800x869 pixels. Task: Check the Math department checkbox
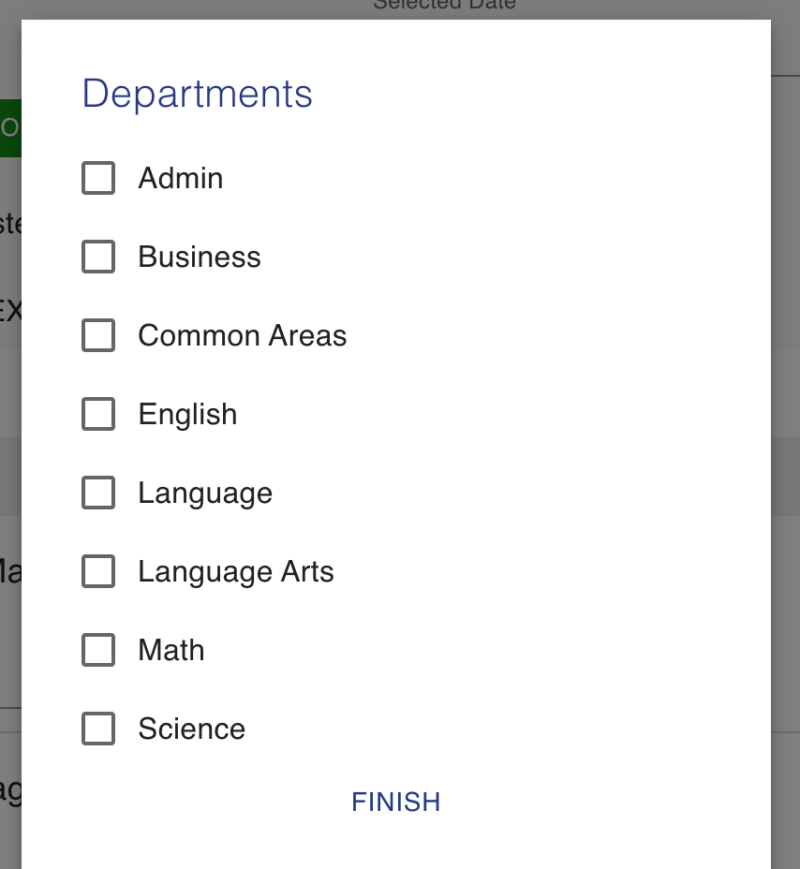pyautogui.click(x=98, y=650)
